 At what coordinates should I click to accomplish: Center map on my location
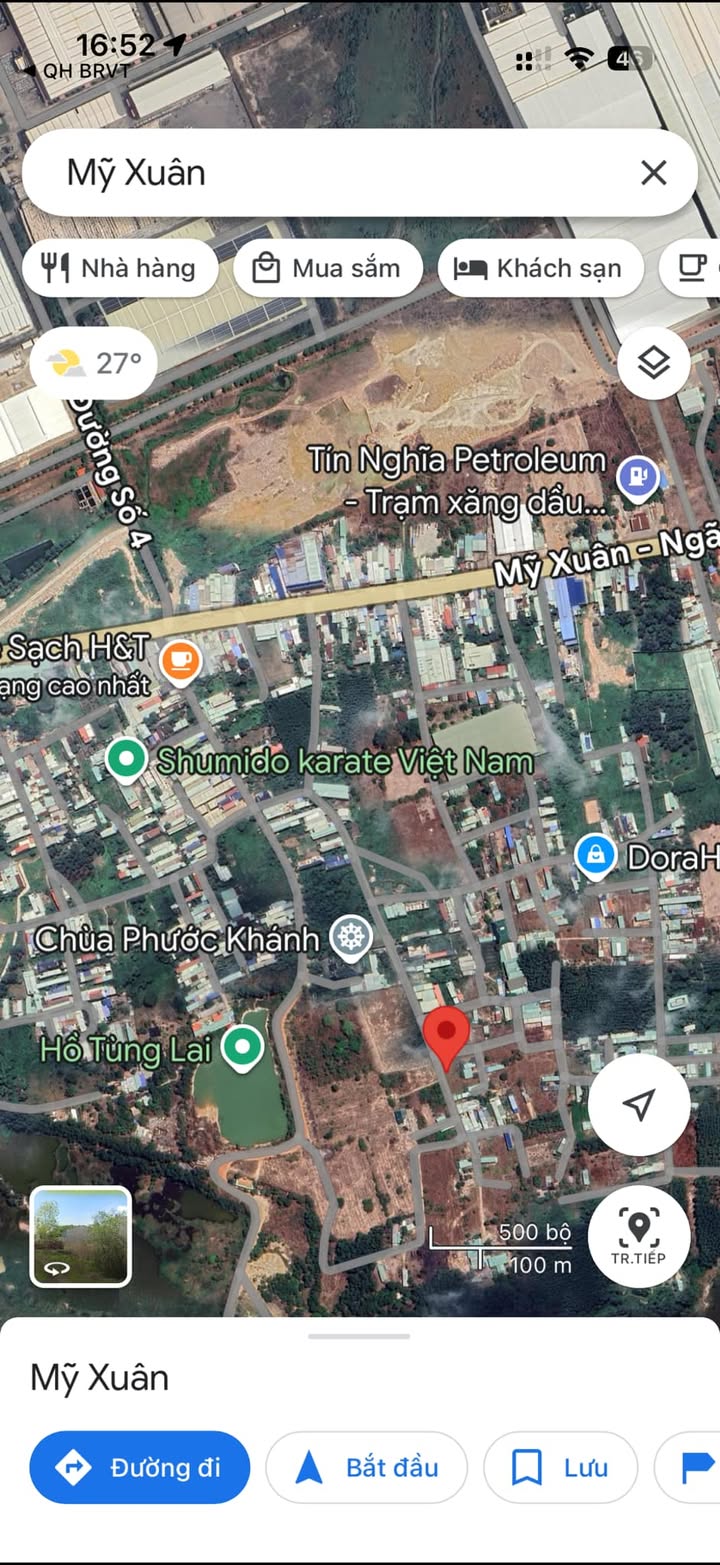pos(638,1104)
